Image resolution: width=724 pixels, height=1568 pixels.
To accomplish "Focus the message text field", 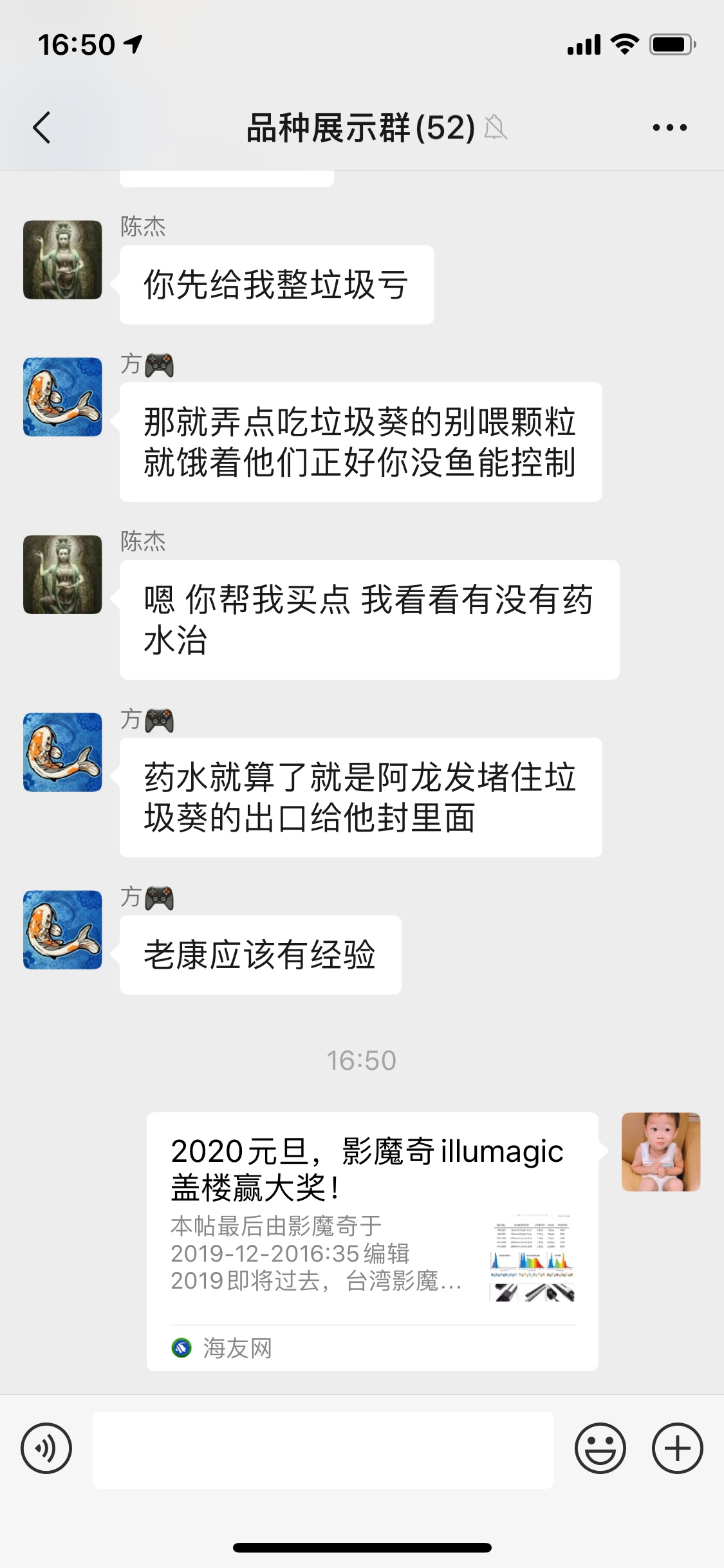I will click(323, 1450).
